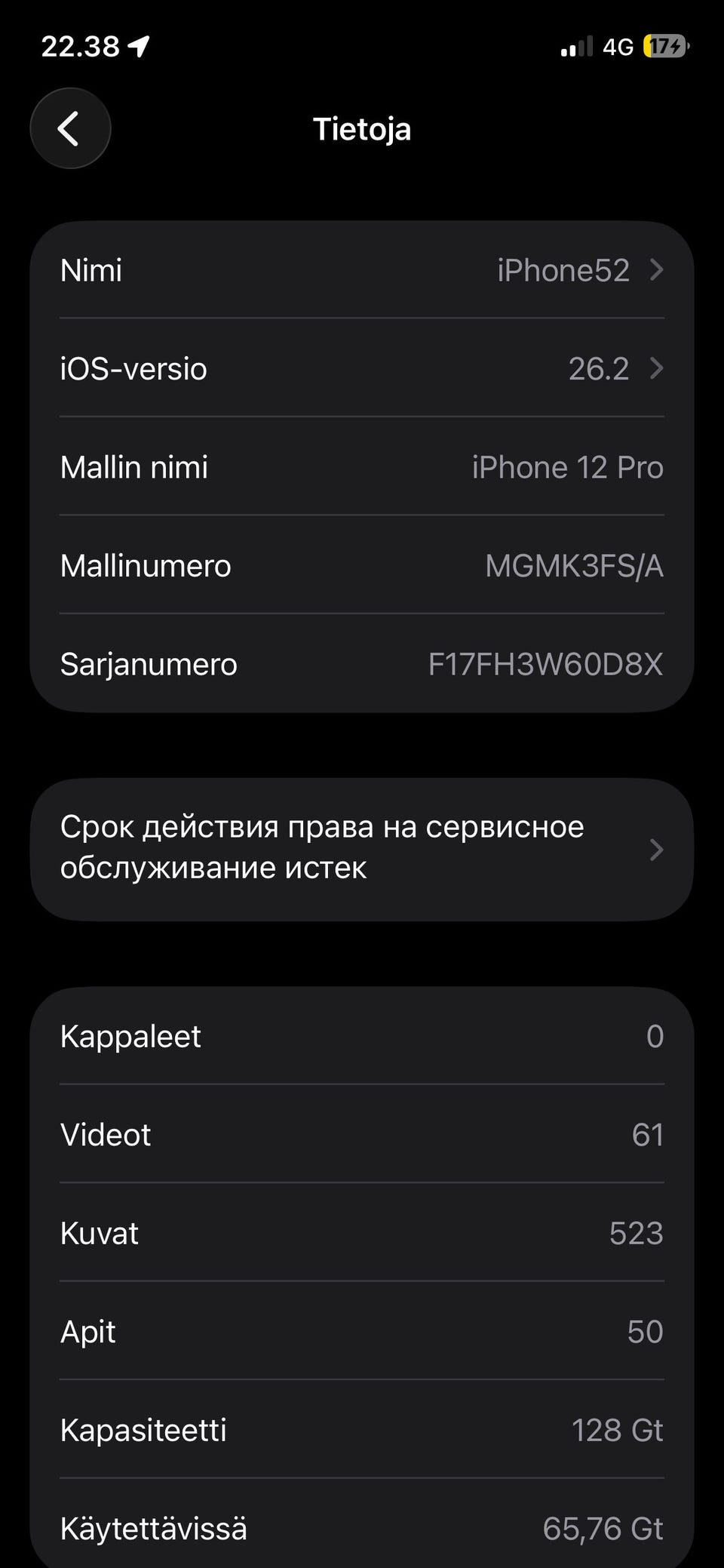Go back from the Tietoja screen
The image size is (724, 1568).
click(70, 129)
